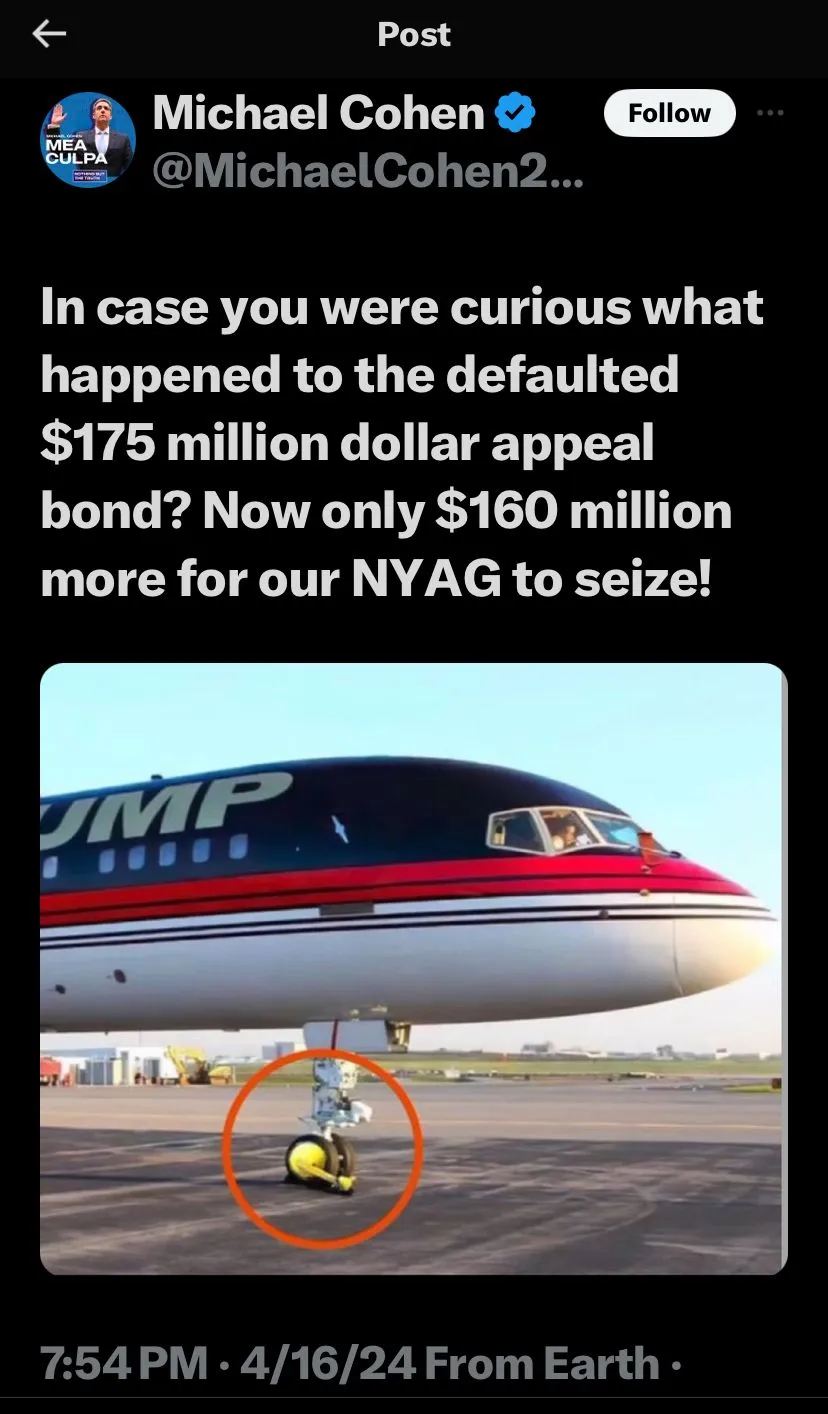Open Michael Cohen's profile via his name
This screenshot has width=828, height=1414.
pos(318,114)
